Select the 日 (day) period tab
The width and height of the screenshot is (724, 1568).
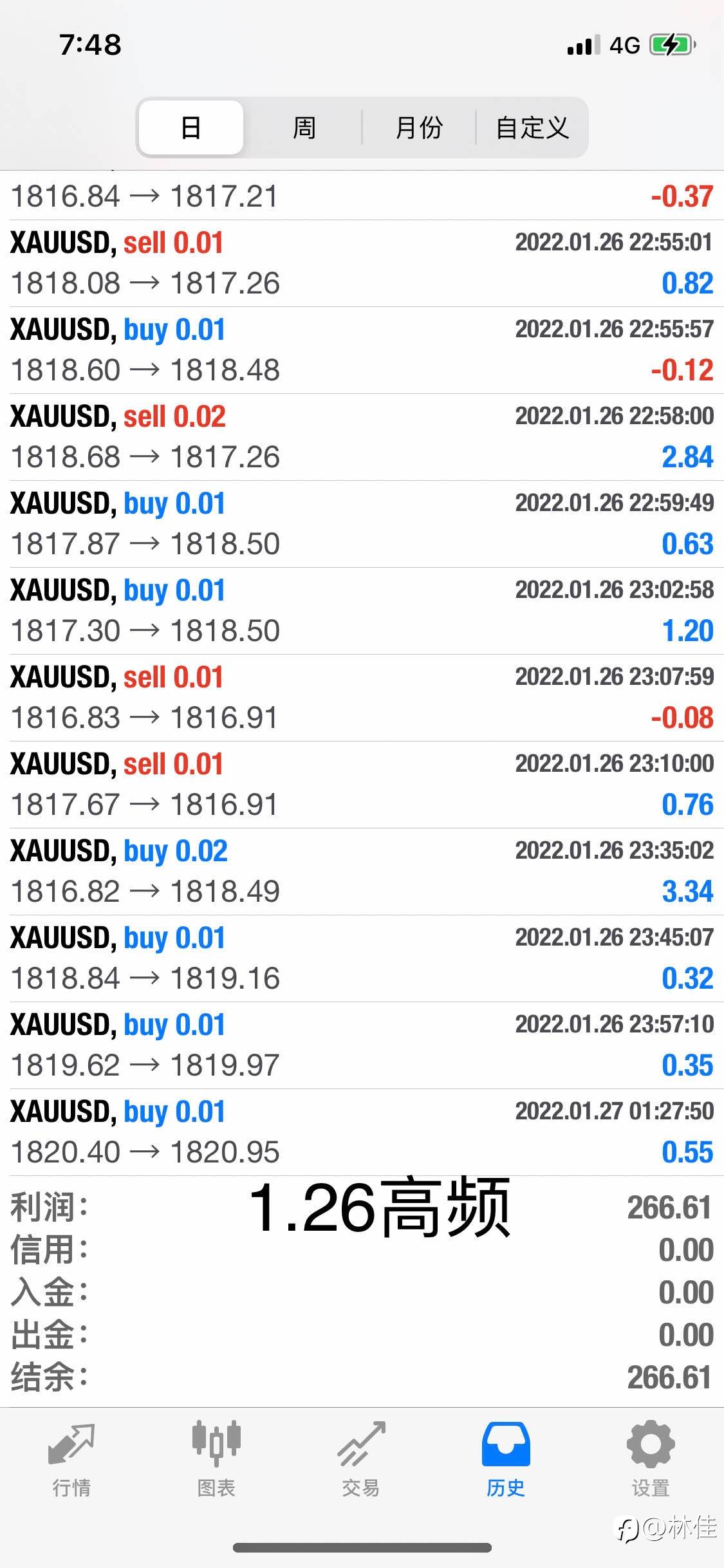[x=191, y=127]
